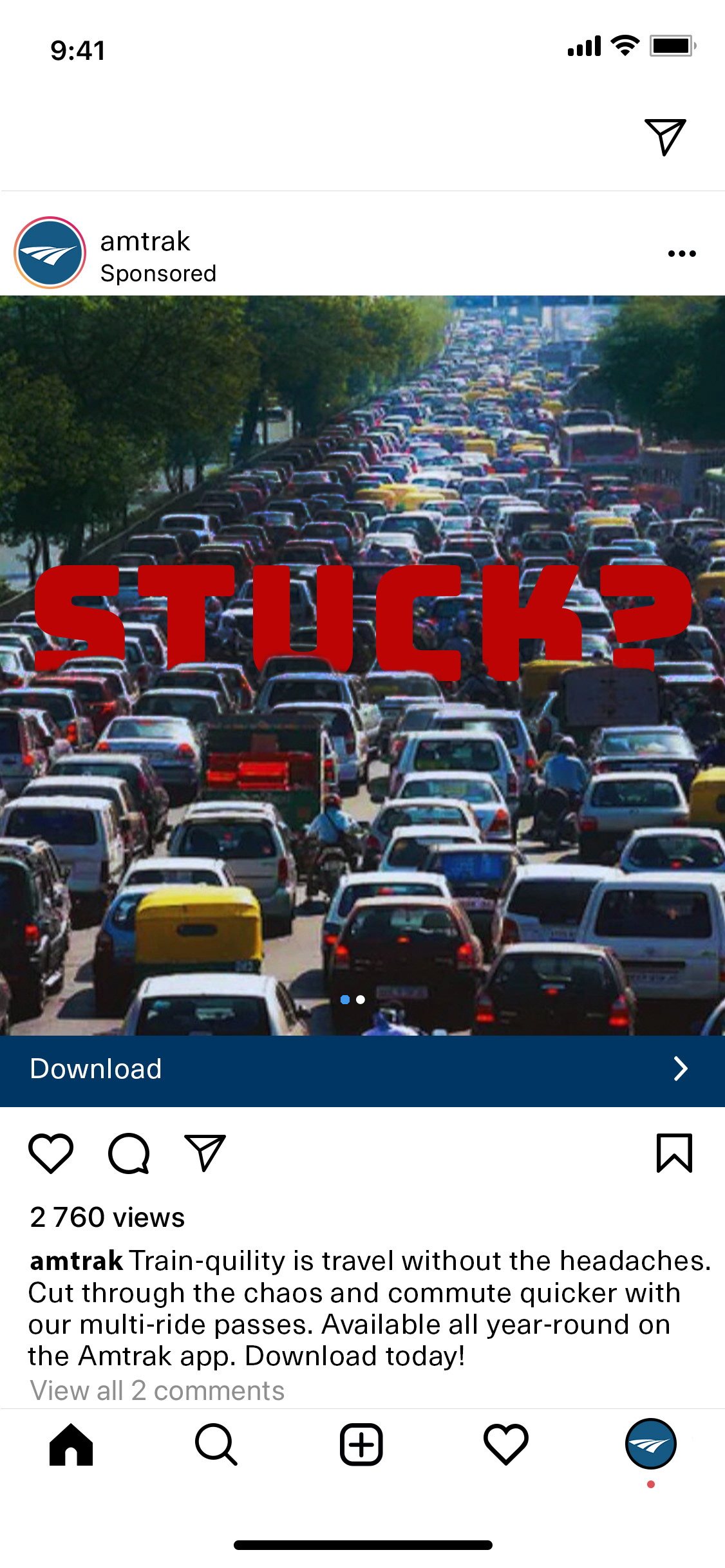
Task: Switch to the Search tab
Action: (216, 1445)
